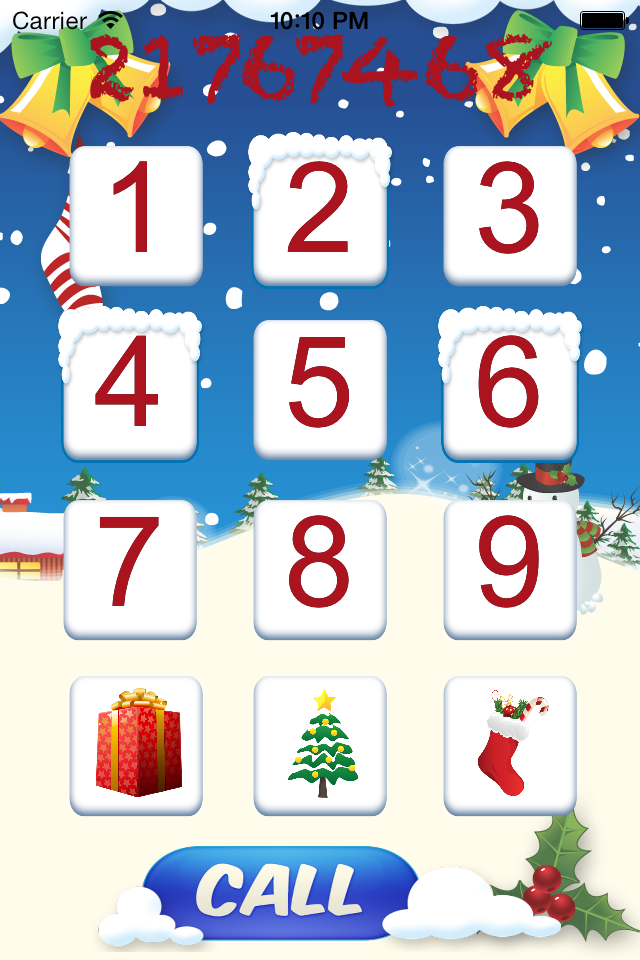Tap the snowy number 2 key

pyautogui.click(x=320, y=215)
